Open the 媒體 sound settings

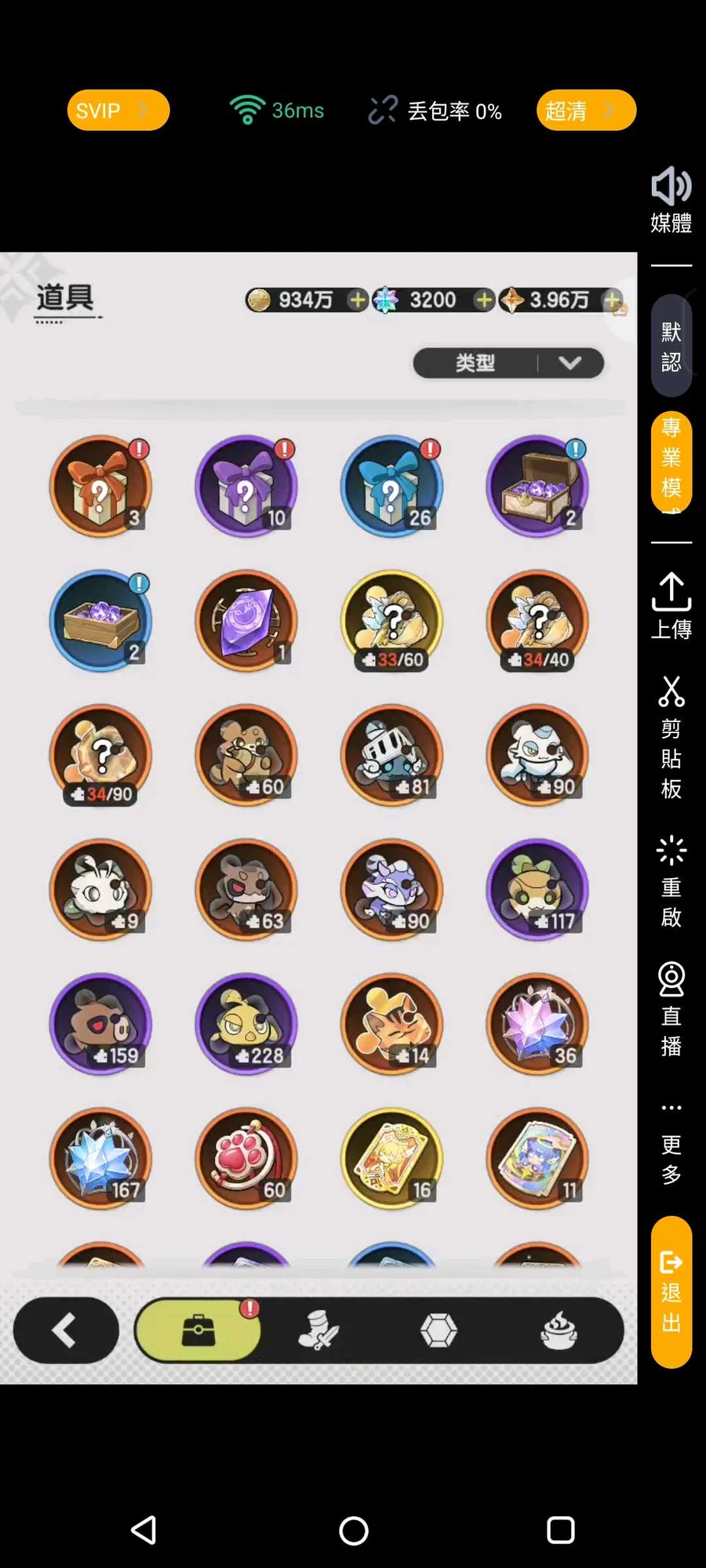671,200
